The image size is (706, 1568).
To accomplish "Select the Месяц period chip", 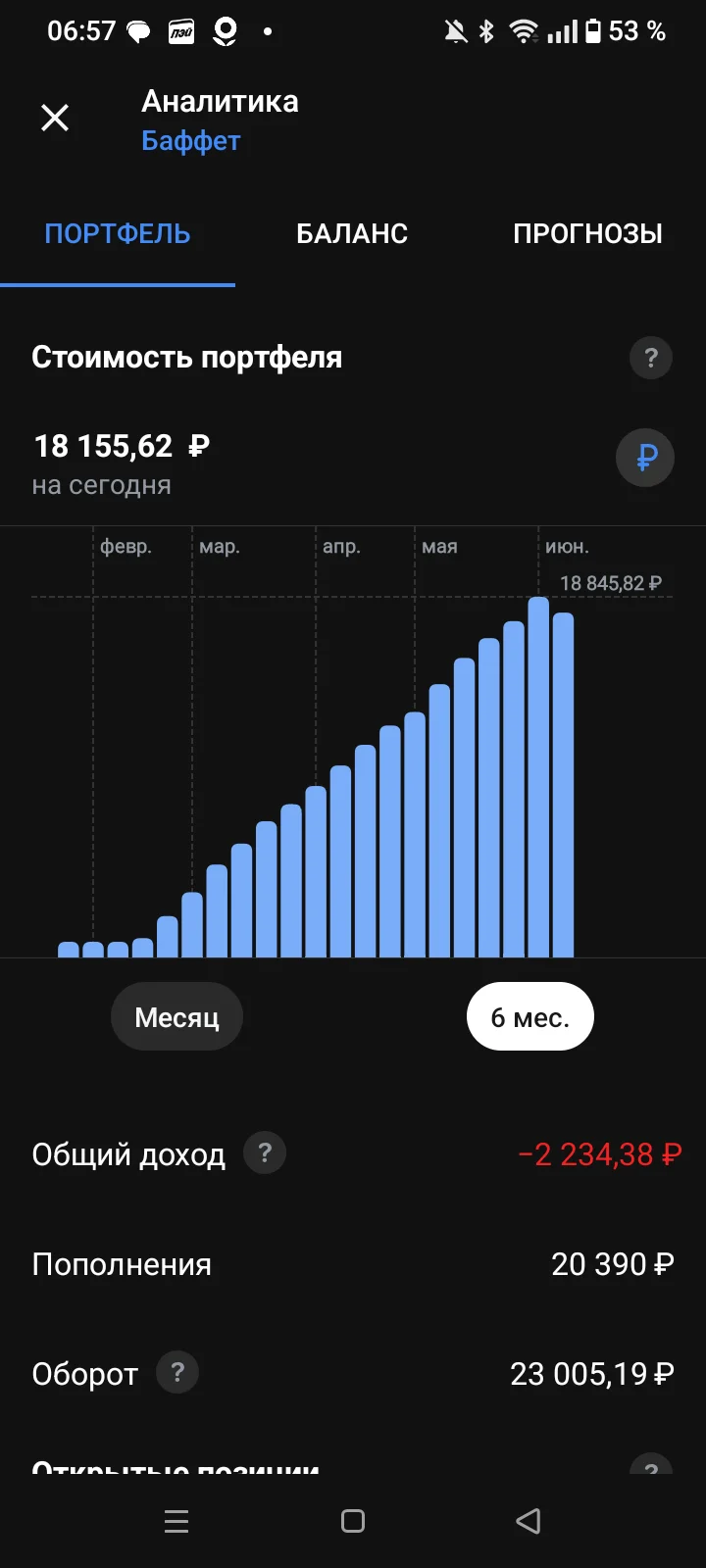I will pos(176,1017).
